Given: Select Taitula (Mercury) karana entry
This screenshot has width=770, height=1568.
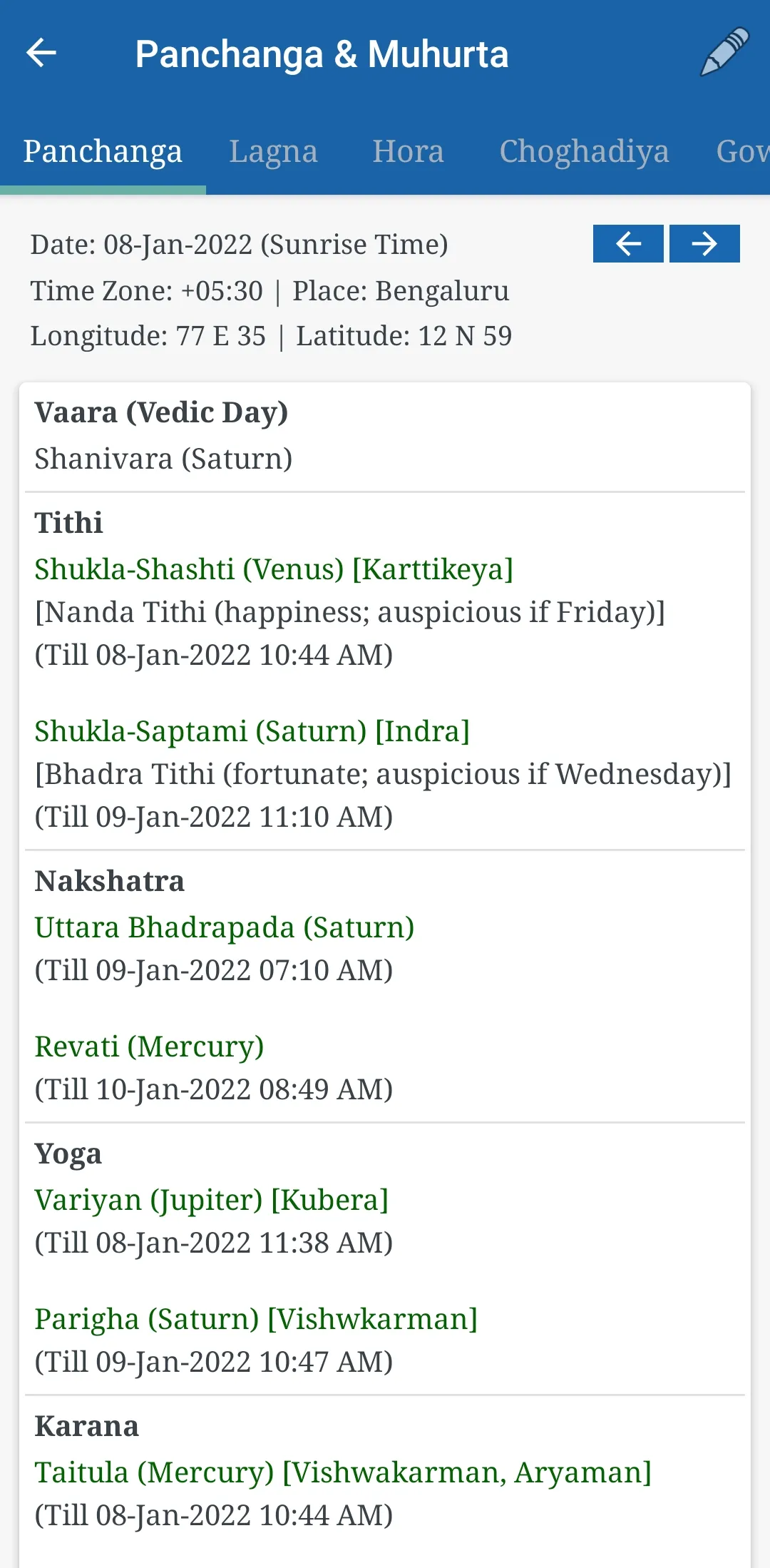Looking at the screenshot, I should (x=344, y=1471).
